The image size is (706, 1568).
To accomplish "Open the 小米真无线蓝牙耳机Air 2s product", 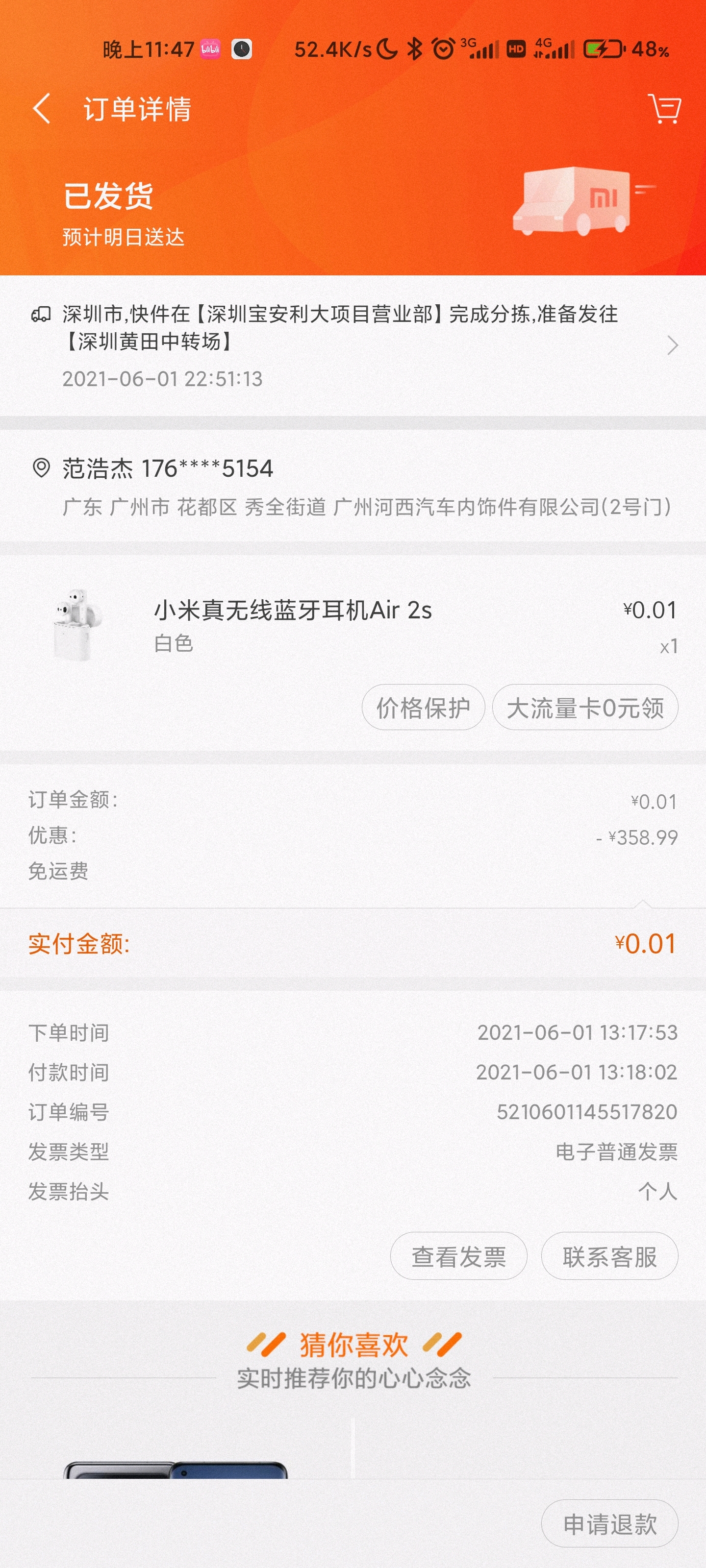I will (292, 611).
